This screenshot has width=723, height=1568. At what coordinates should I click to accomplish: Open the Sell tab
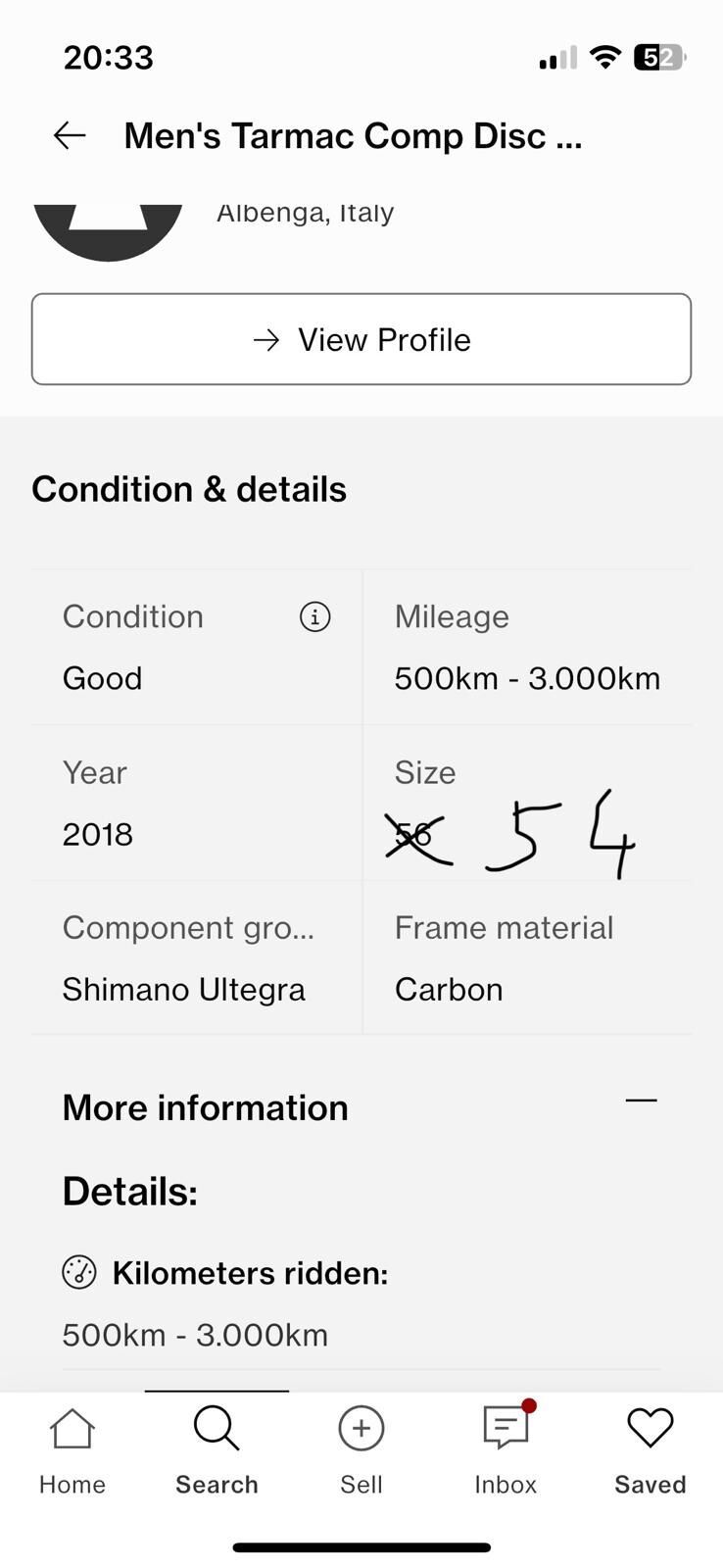[361, 1451]
